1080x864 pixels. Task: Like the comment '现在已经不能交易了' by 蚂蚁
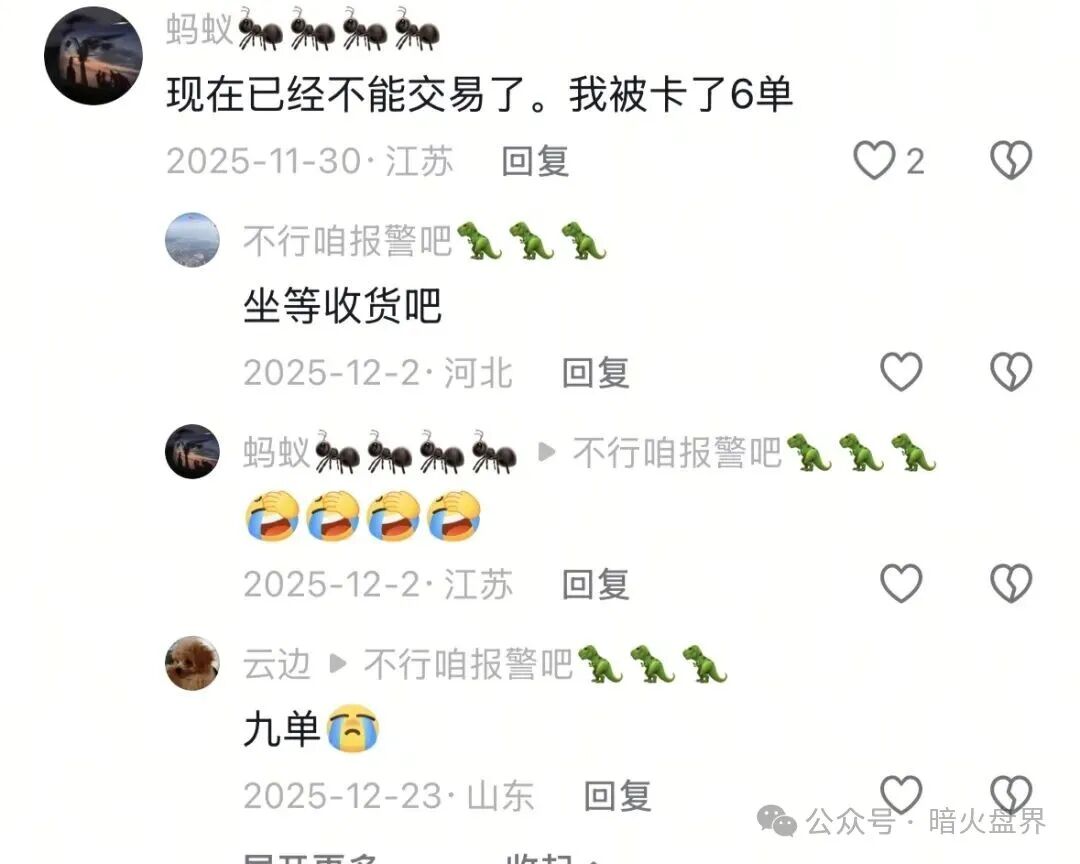(x=874, y=161)
